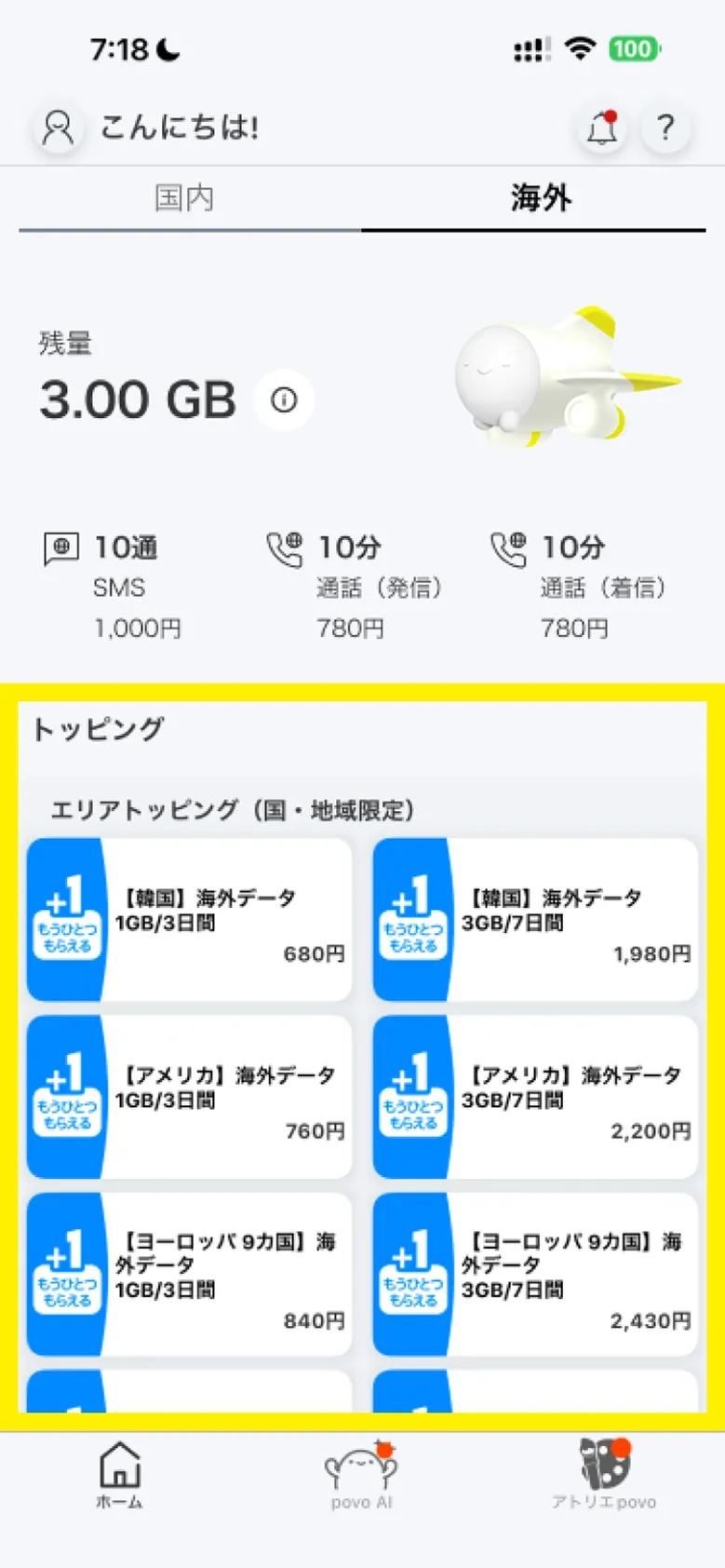Screen dimensions: 725x1568
Task: Open 韓国 1GB/3日間 680円 topping
Action: (190, 920)
